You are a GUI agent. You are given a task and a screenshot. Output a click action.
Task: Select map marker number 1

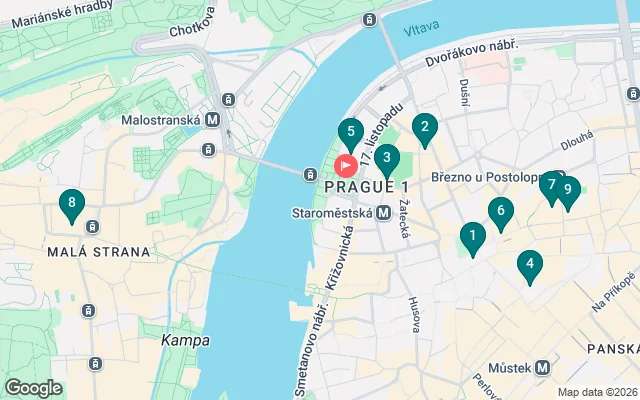click(472, 237)
